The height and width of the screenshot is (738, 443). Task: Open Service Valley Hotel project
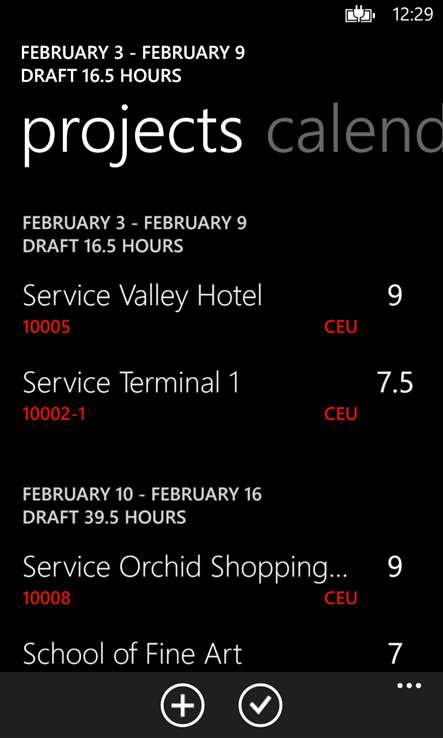click(x=221, y=308)
